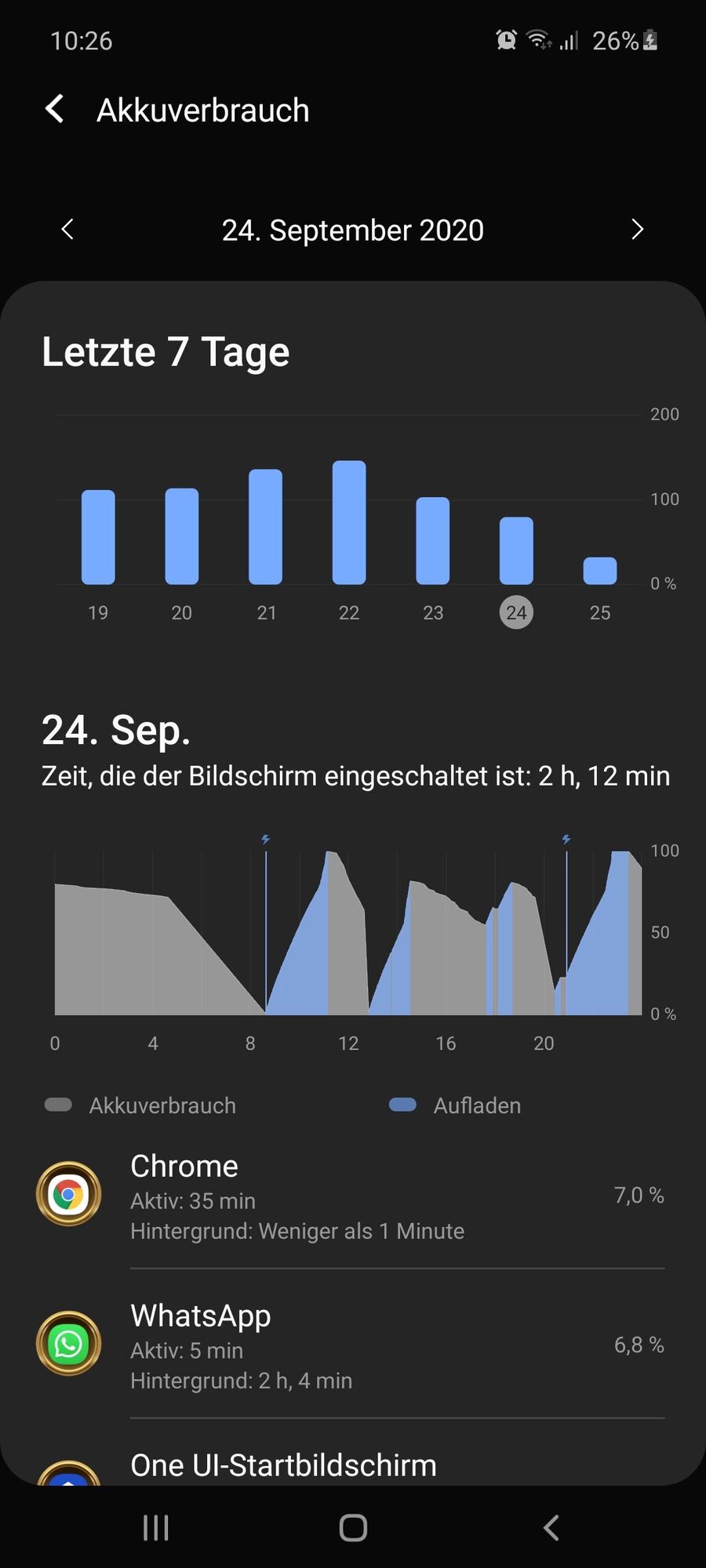Open recent apps from navigation bar
The image size is (706, 1568).
[155, 1527]
